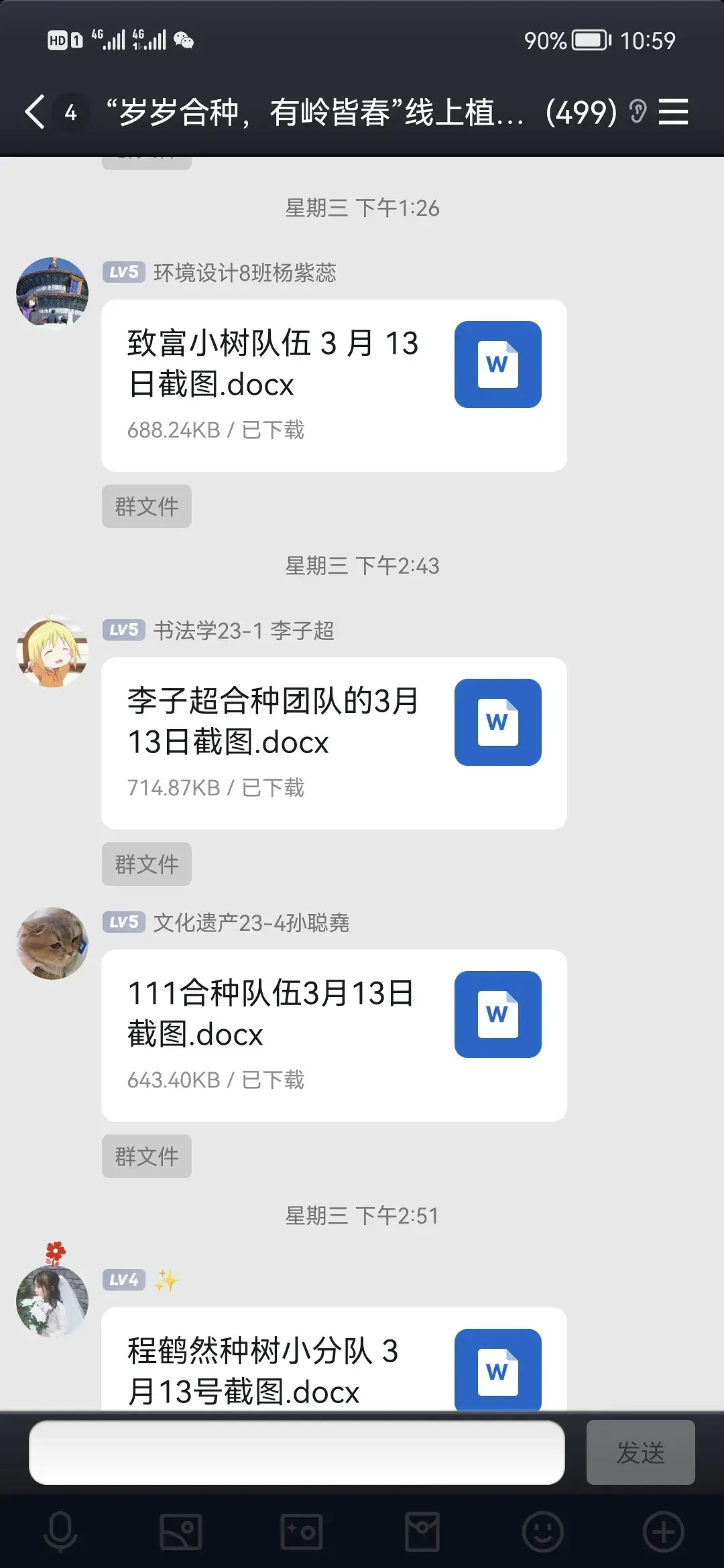View 环境设计8班杨紫蕊's avatar profile
This screenshot has width=724, height=1568.
pyautogui.click(x=52, y=292)
